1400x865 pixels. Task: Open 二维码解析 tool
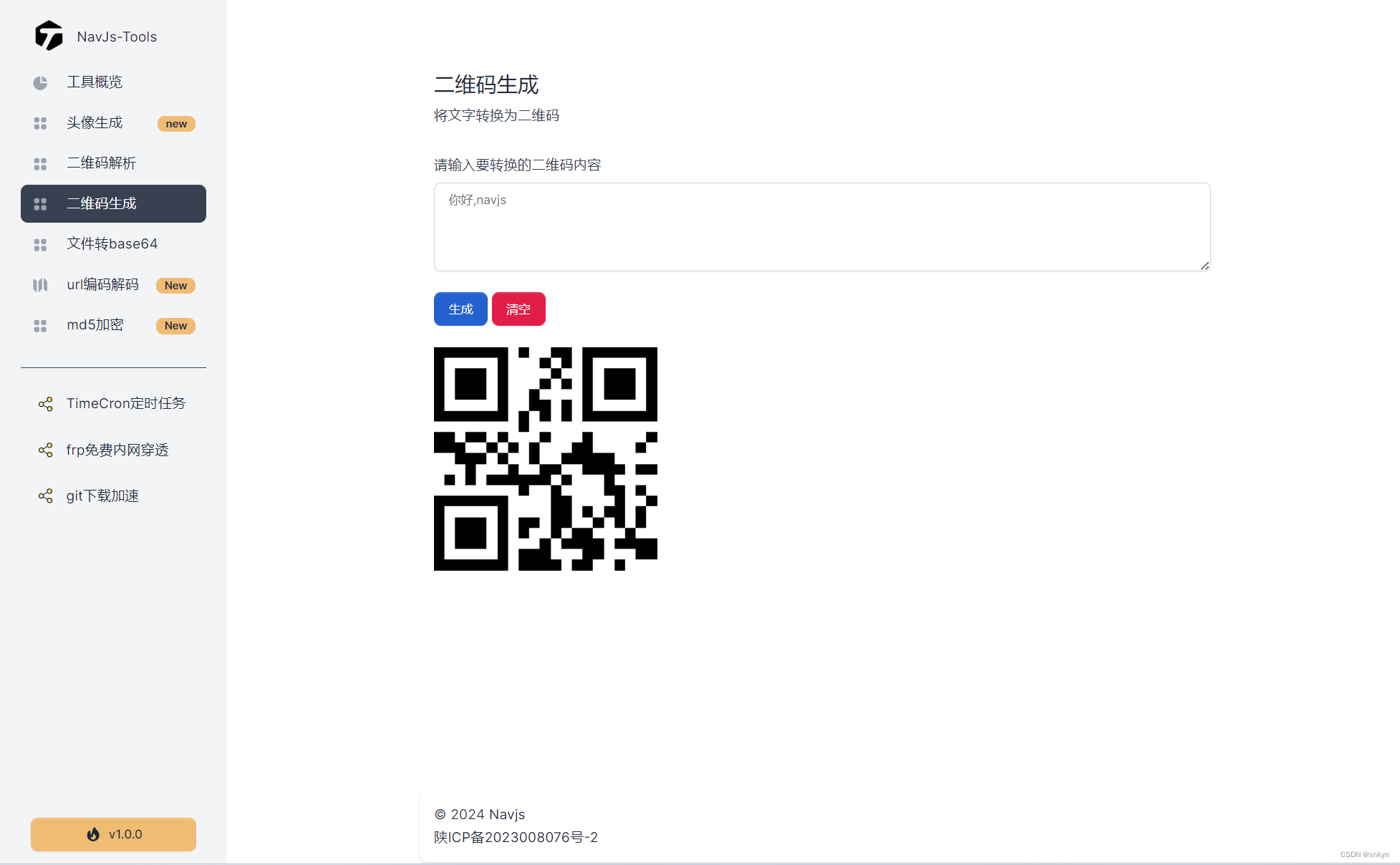pos(101,163)
